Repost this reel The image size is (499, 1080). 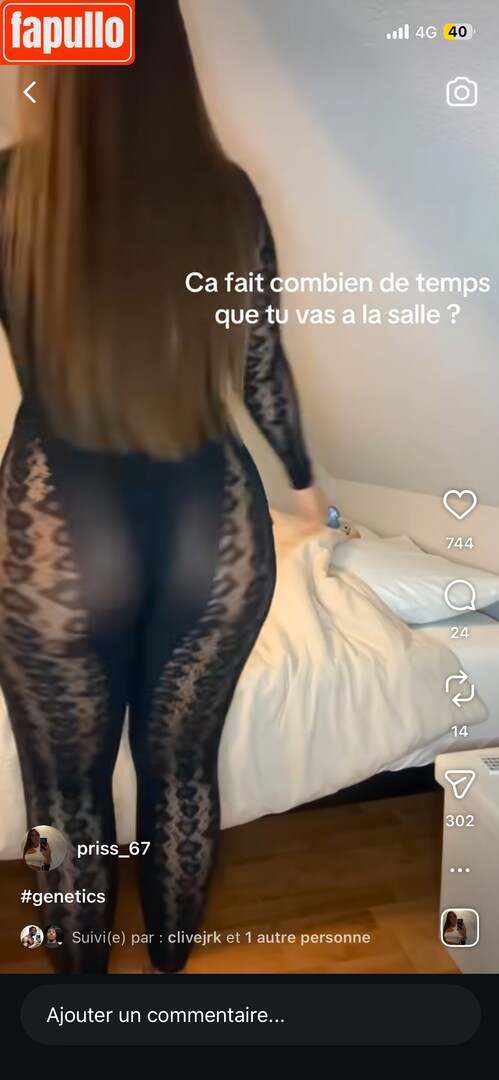[x=460, y=689]
